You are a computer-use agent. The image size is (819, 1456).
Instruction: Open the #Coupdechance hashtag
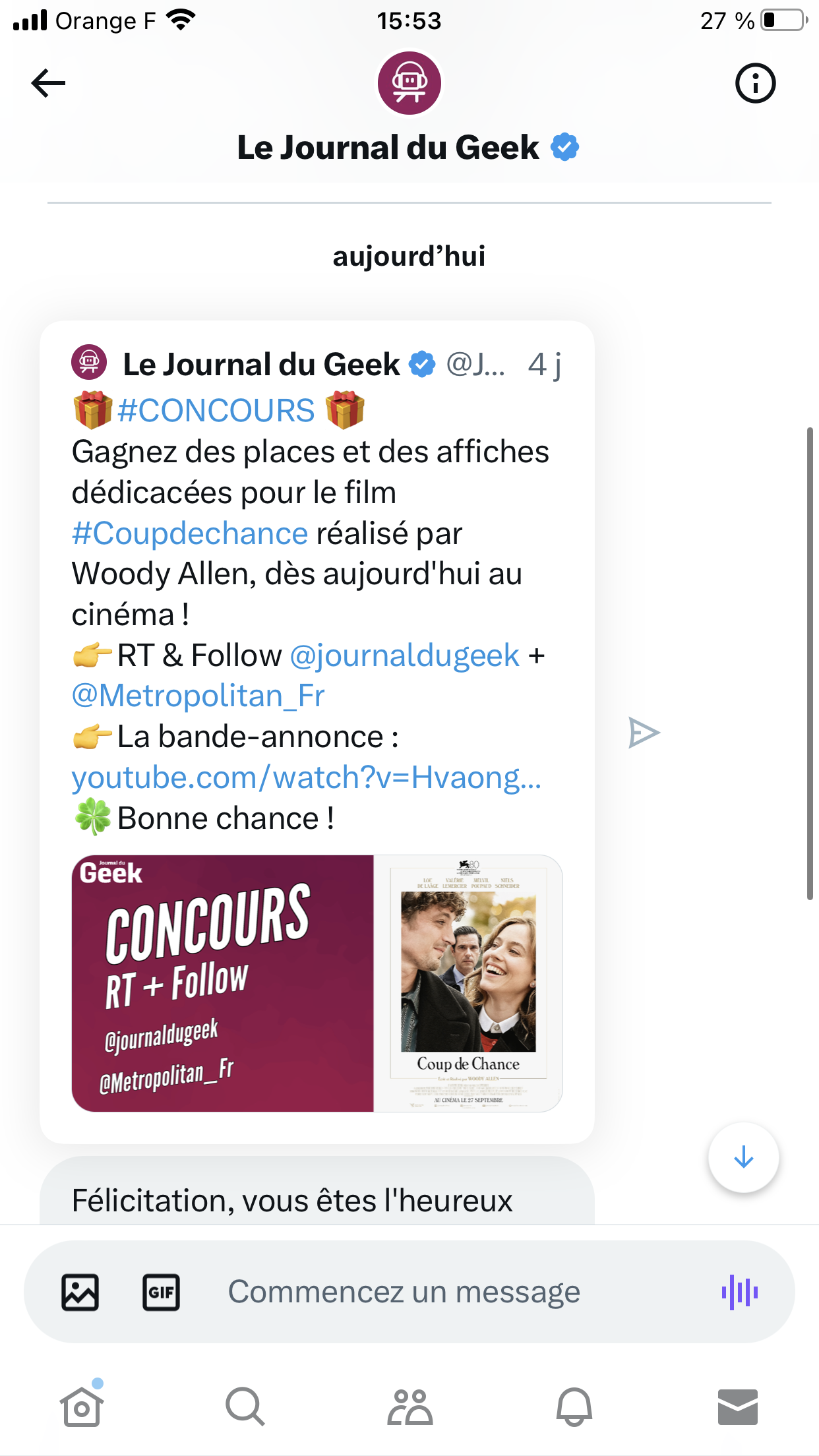click(190, 533)
